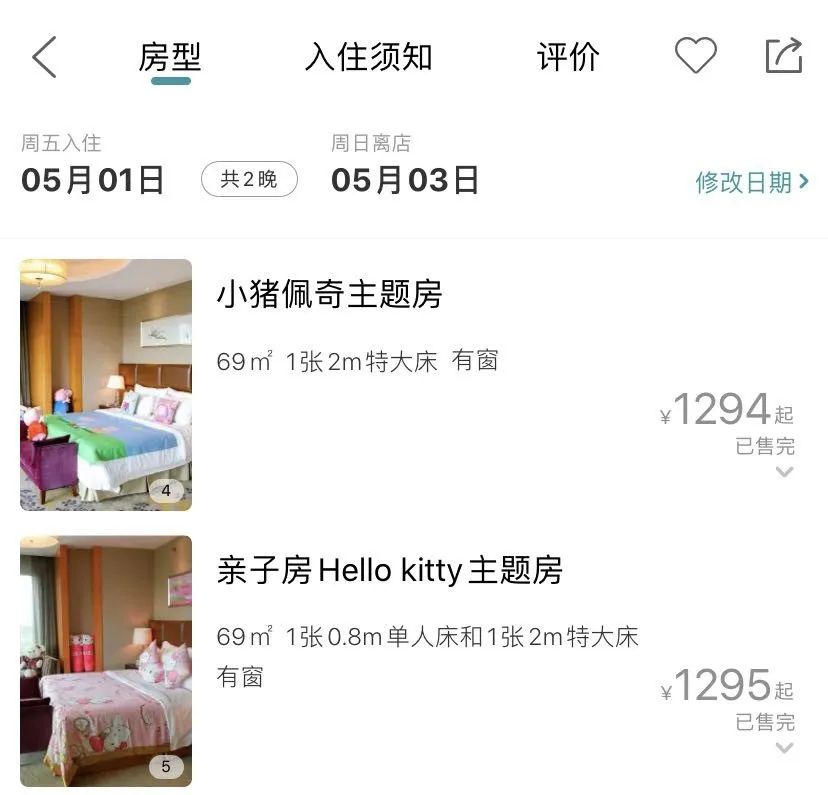Expand price options for 小猪佩奇主题房
The image size is (828, 795).
pos(784,472)
